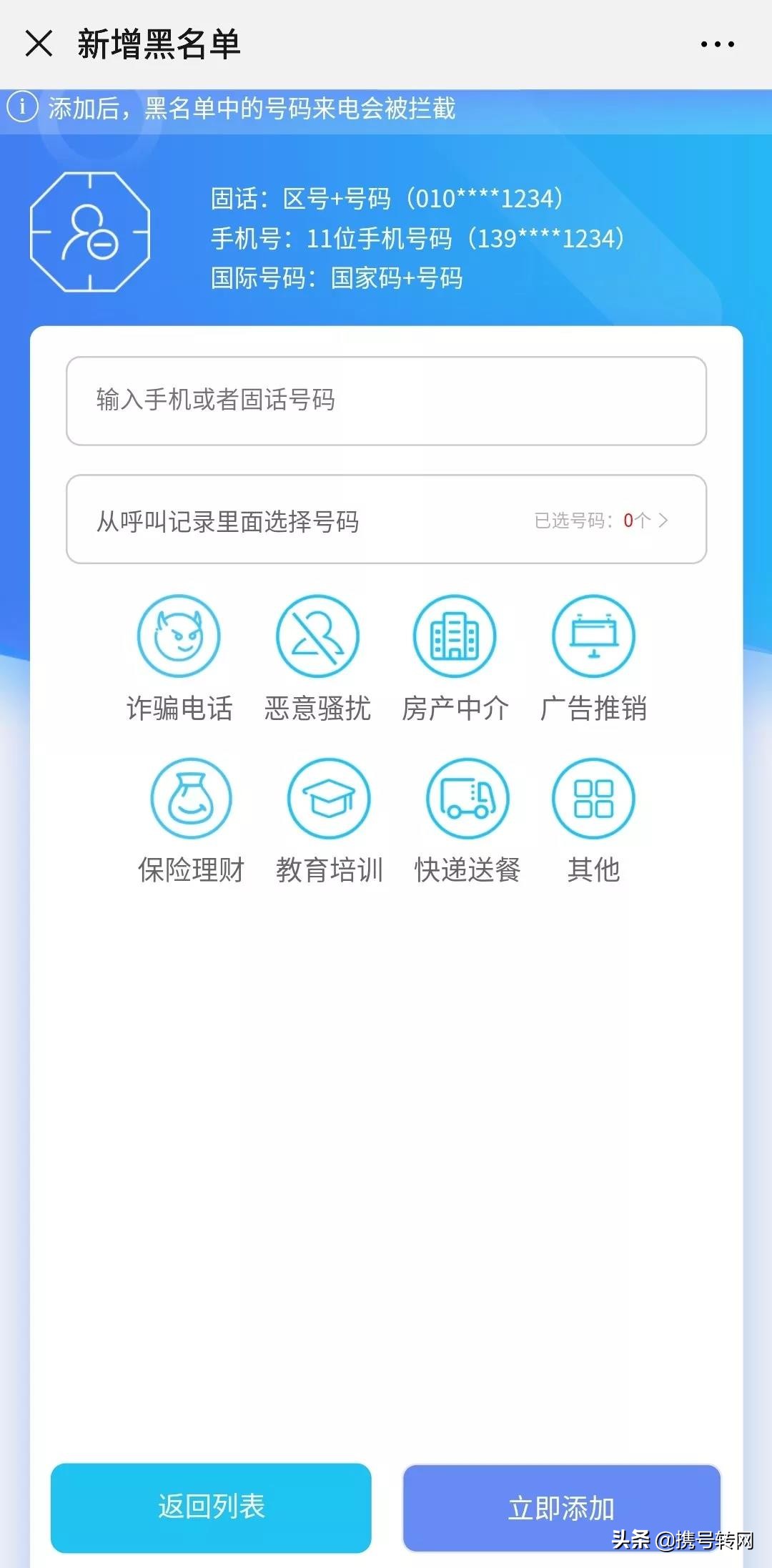Viewport: 772px width, 1568px height.
Task: Select the 诈骗电话 (scam call) category icon
Action: (179, 636)
